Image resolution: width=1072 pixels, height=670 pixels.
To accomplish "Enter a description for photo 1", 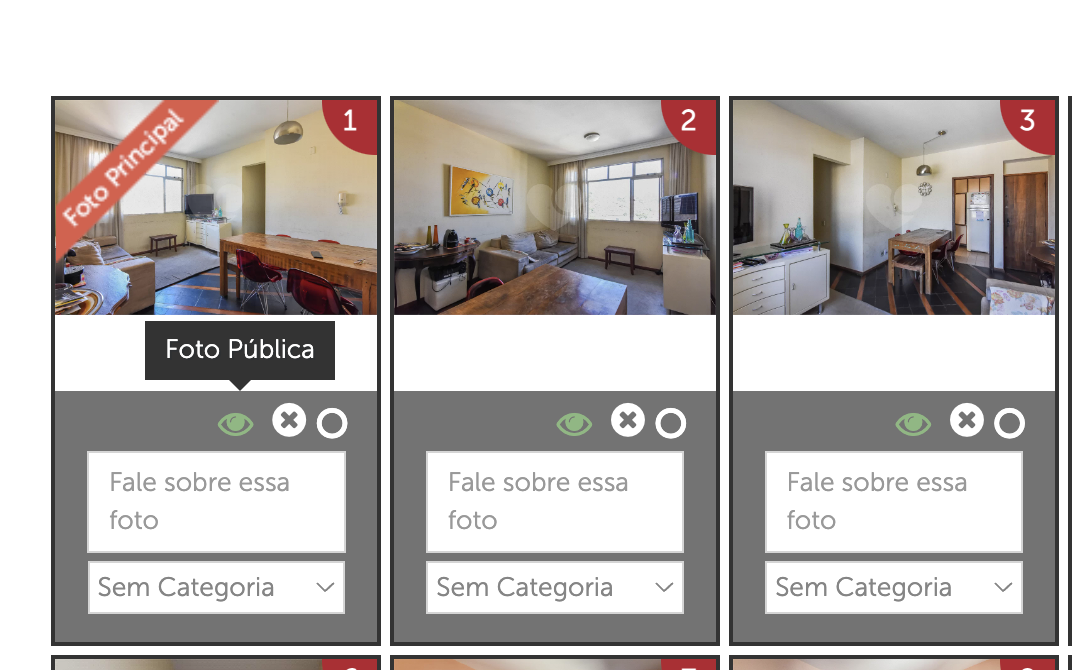I will 216,501.
